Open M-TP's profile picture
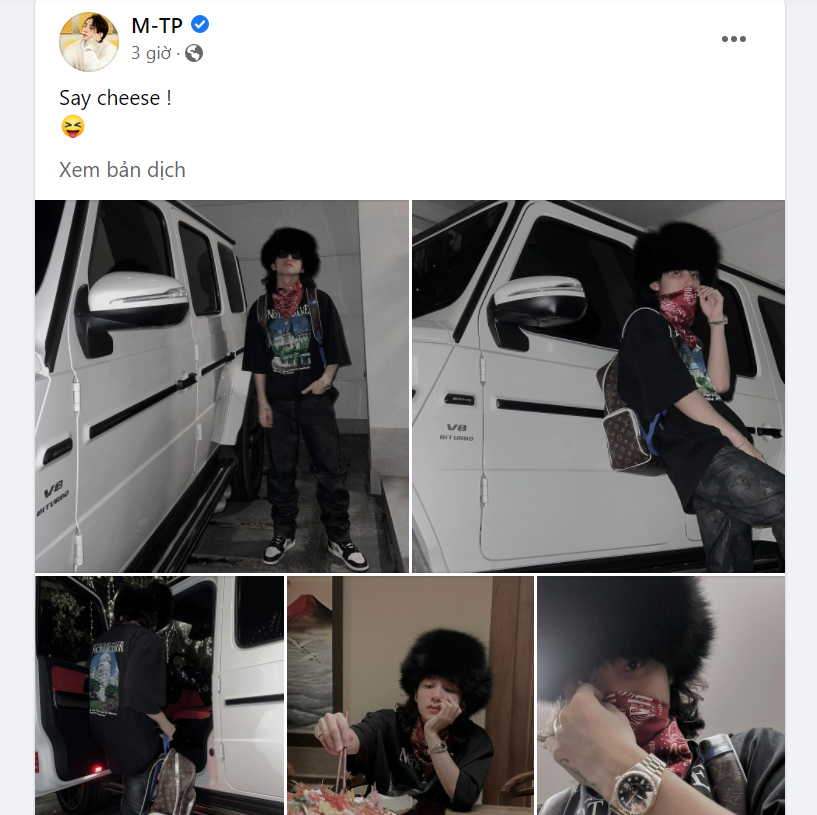Image resolution: width=817 pixels, height=815 pixels. pyautogui.click(x=89, y=41)
